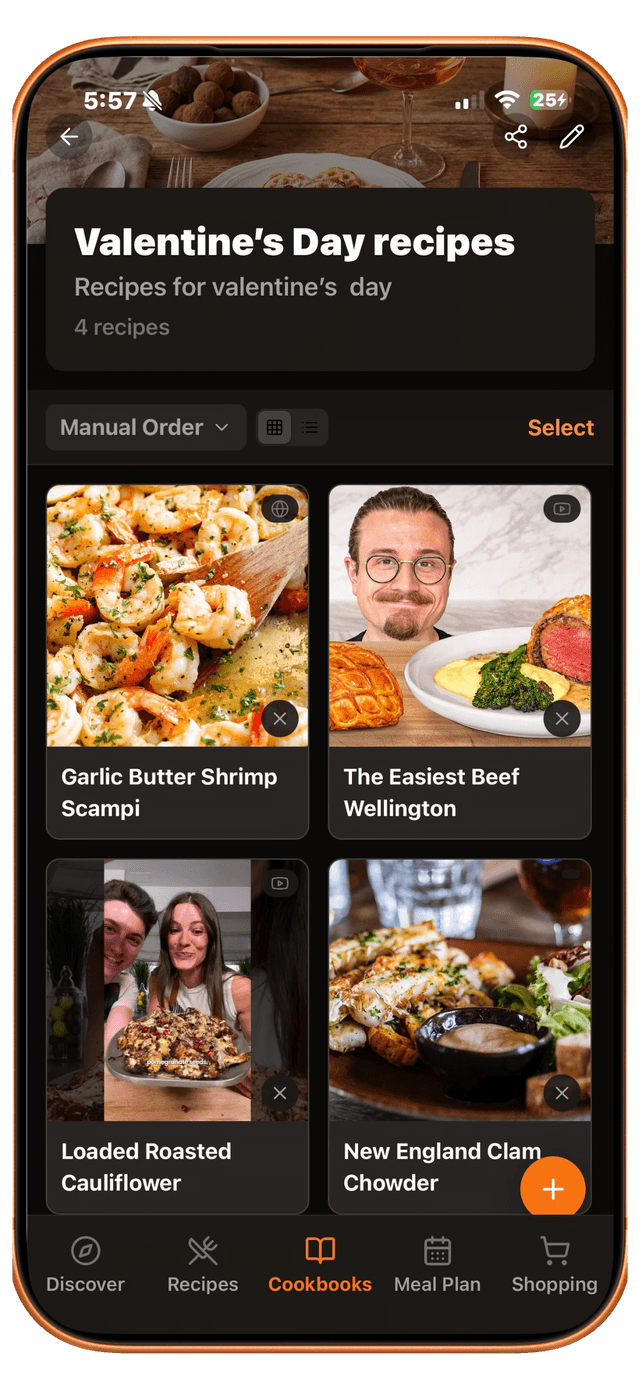Switch to list view layout
The height and width of the screenshot is (1390, 640).
click(x=311, y=428)
